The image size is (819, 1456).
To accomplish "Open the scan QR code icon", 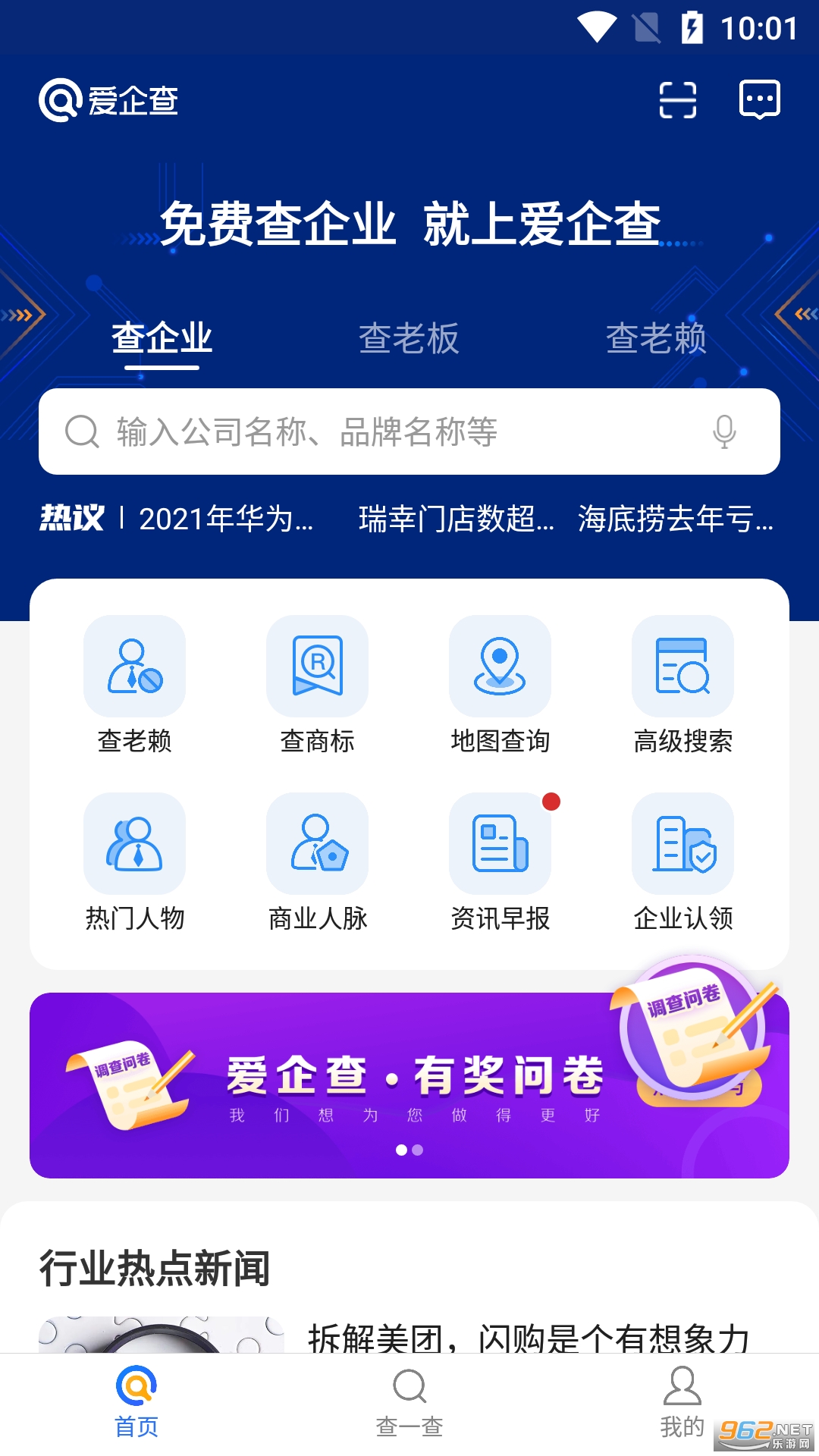I will [x=677, y=100].
